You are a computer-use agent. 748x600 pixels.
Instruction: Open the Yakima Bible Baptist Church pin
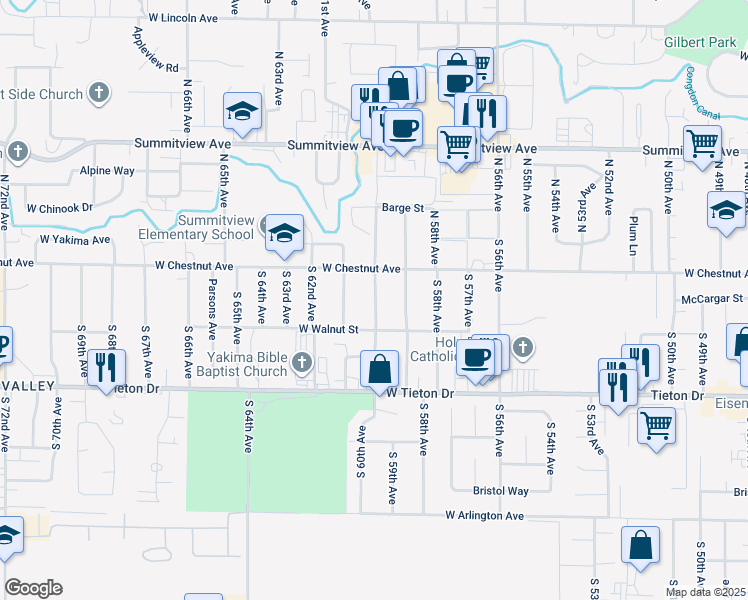(302, 362)
